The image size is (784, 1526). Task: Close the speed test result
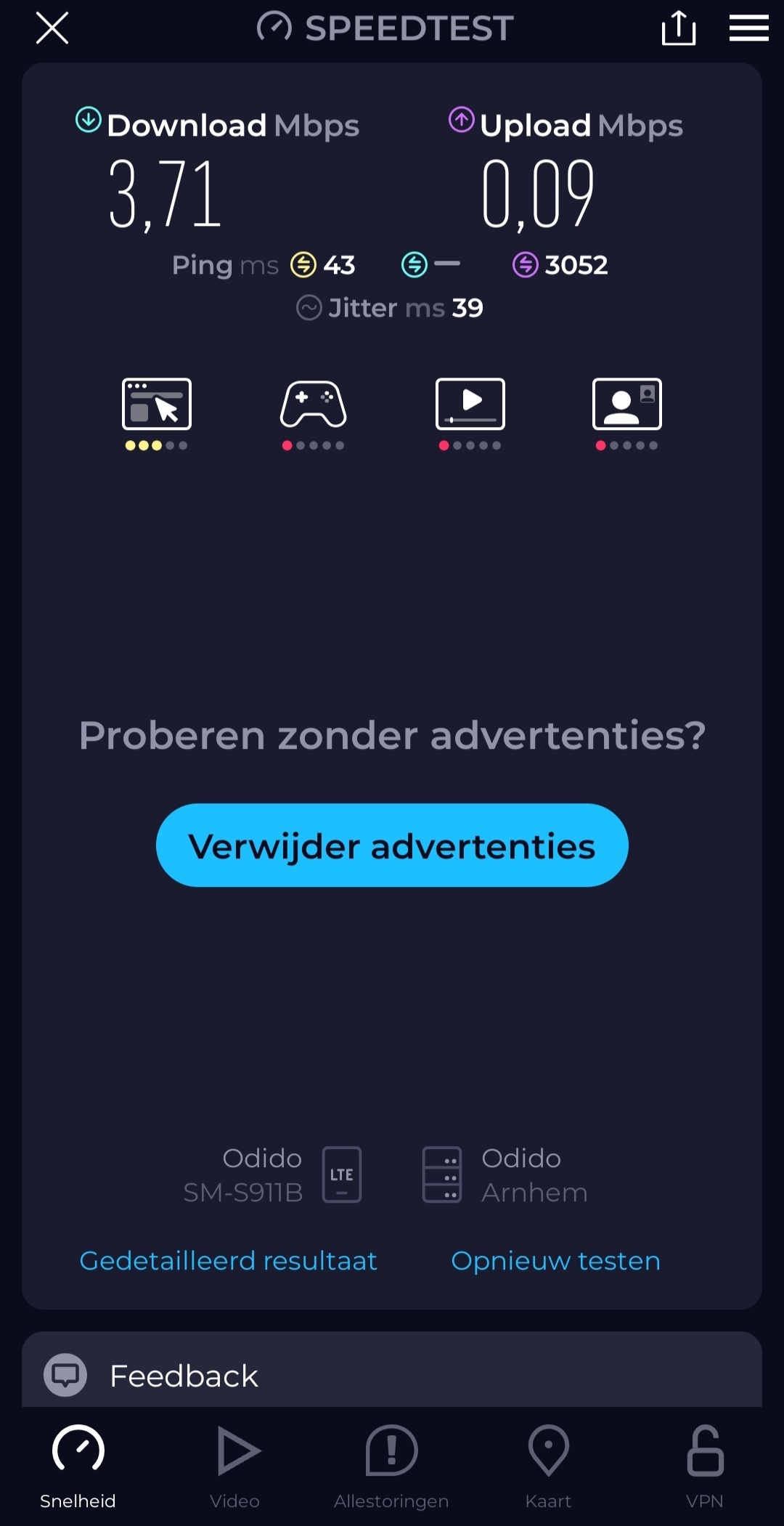click(x=52, y=28)
